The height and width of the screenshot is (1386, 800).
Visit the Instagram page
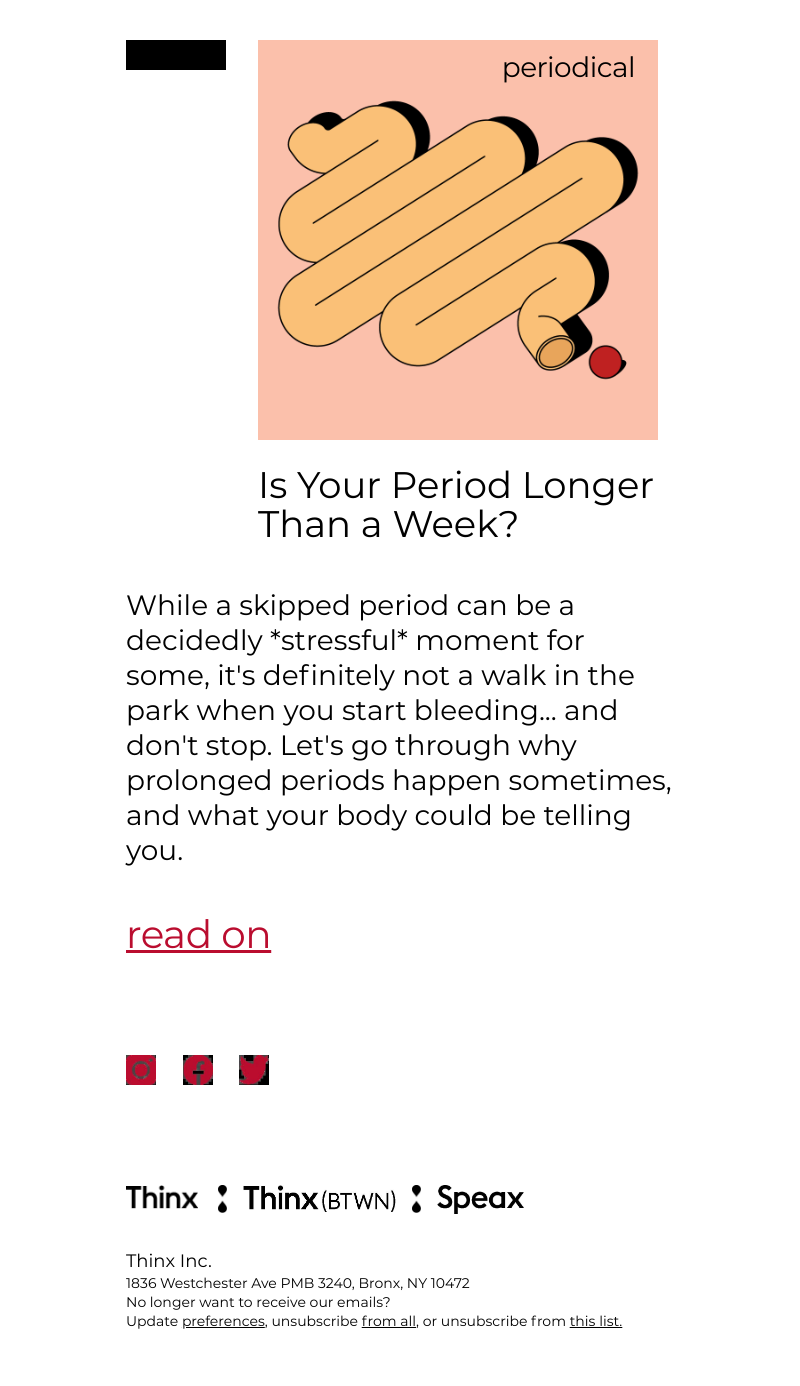coord(141,1070)
